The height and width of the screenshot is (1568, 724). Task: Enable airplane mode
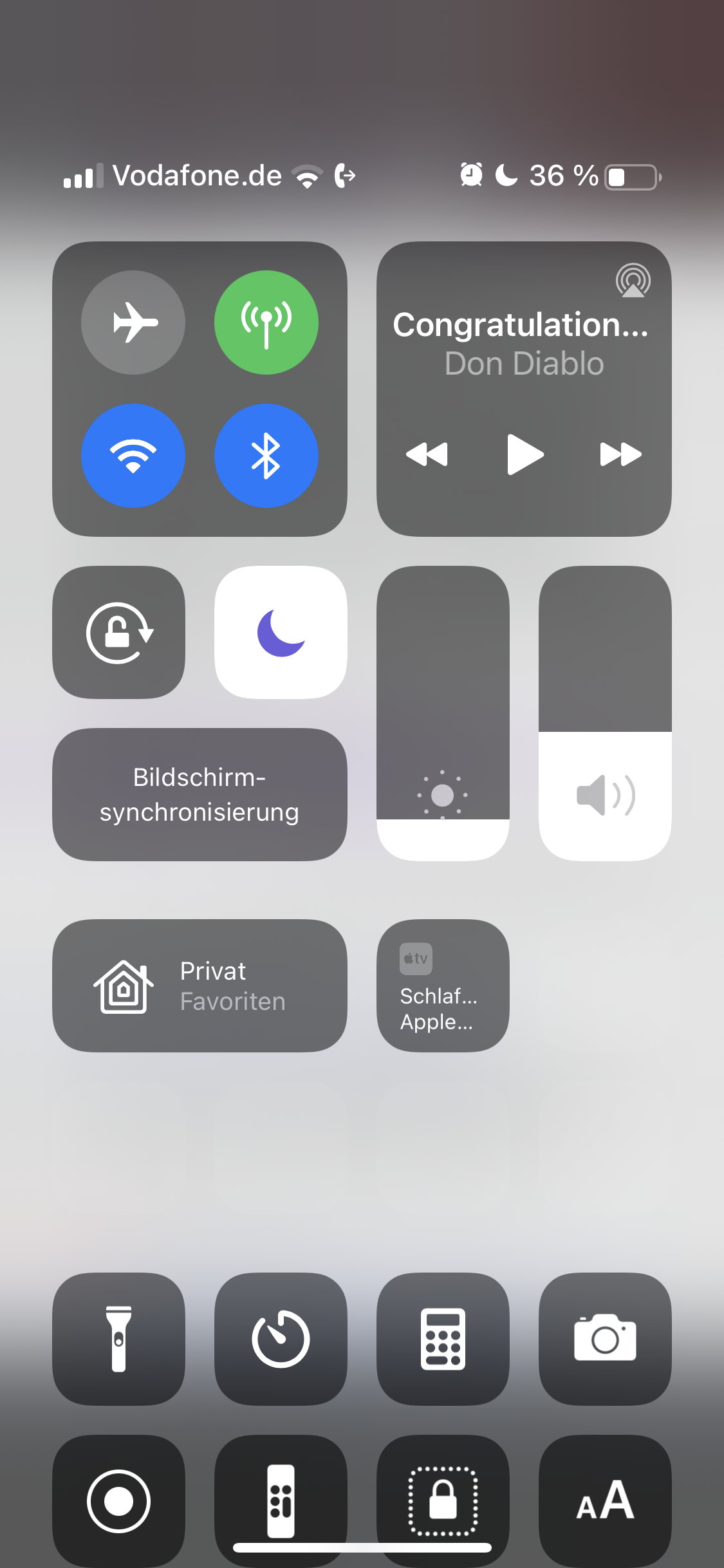click(133, 322)
